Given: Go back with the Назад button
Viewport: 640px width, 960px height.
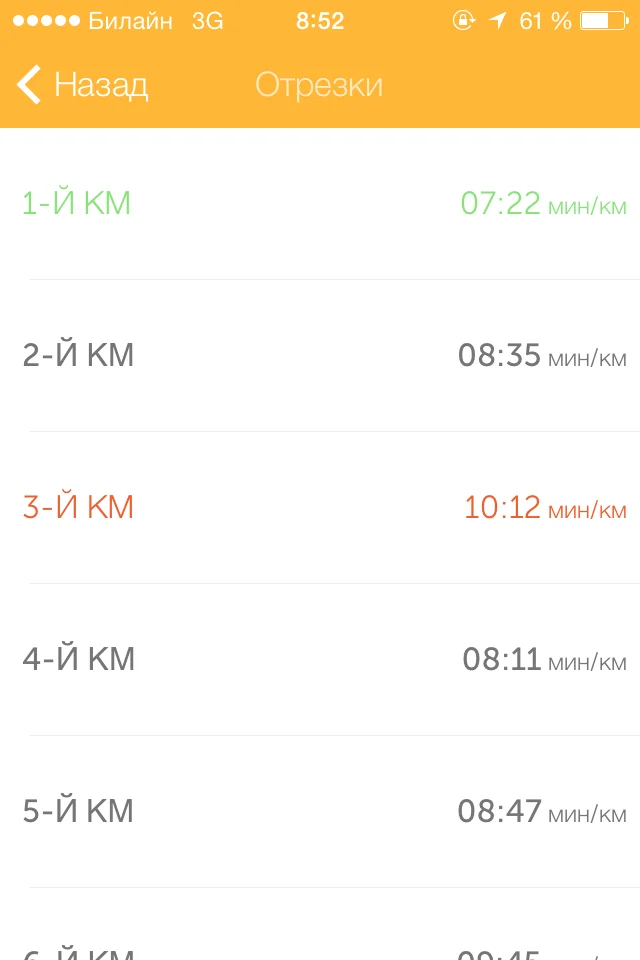Looking at the screenshot, I should (x=82, y=85).
